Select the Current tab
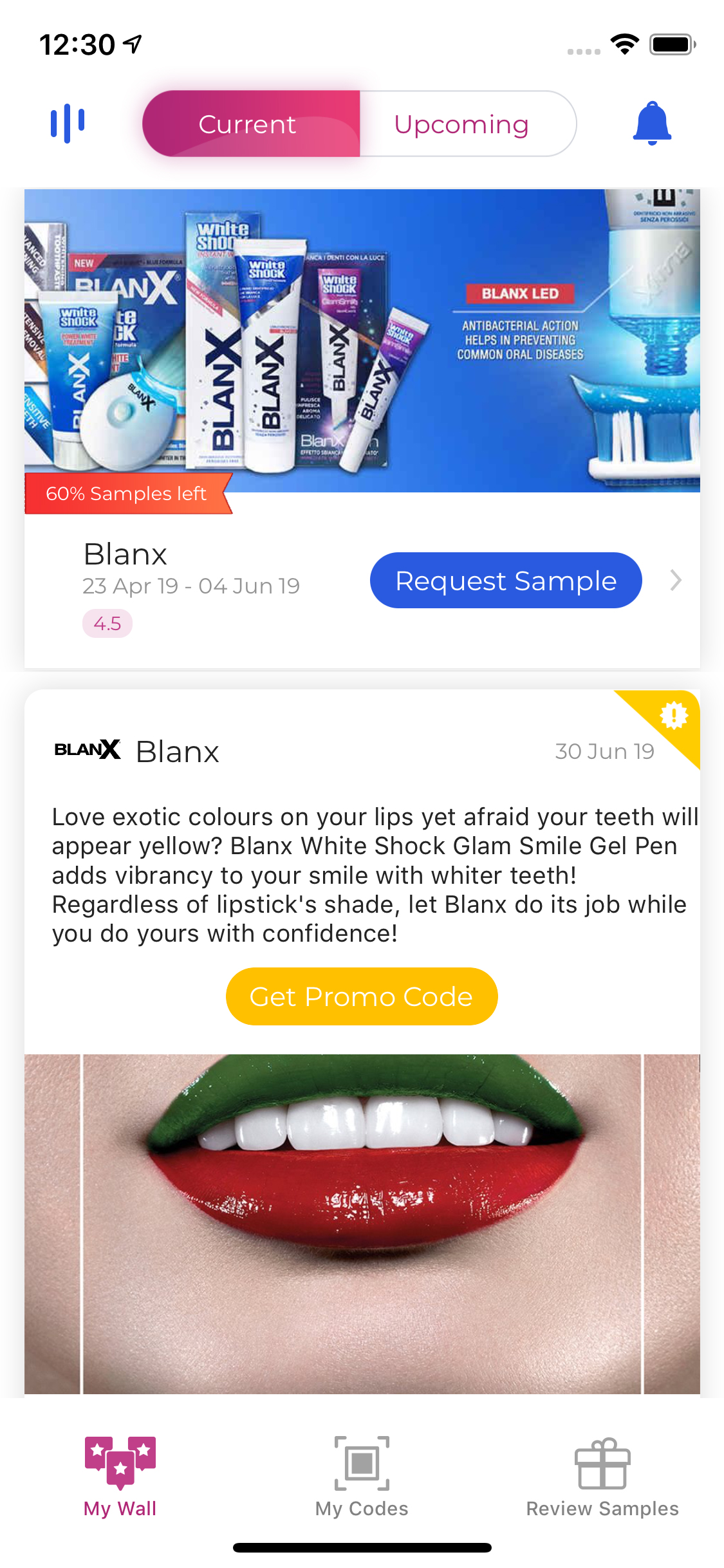 pos(248,124)
